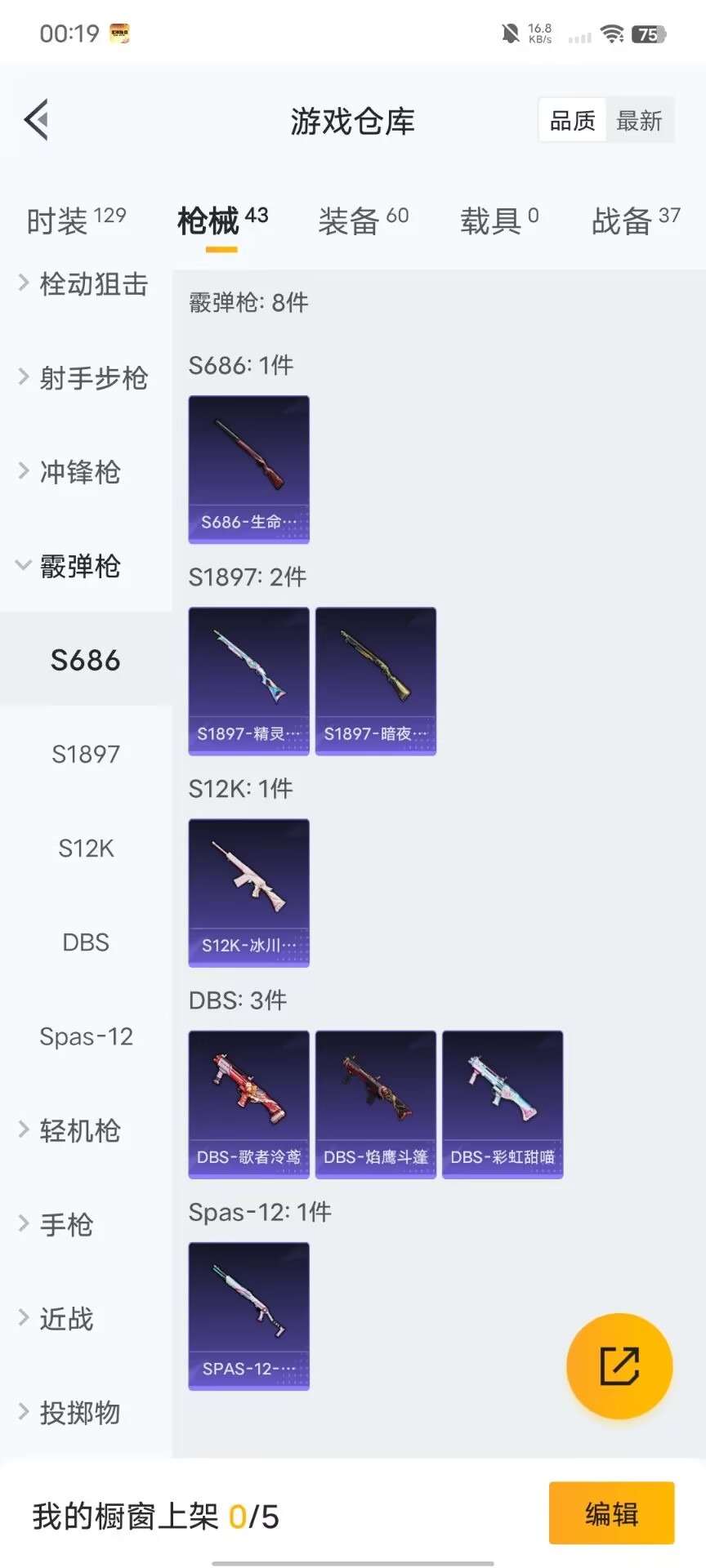Viewport: 706px width, 1568px height.
Task: Expand the 栓动狙击 category
Action: pyautogui.click(x=84, y=284)
